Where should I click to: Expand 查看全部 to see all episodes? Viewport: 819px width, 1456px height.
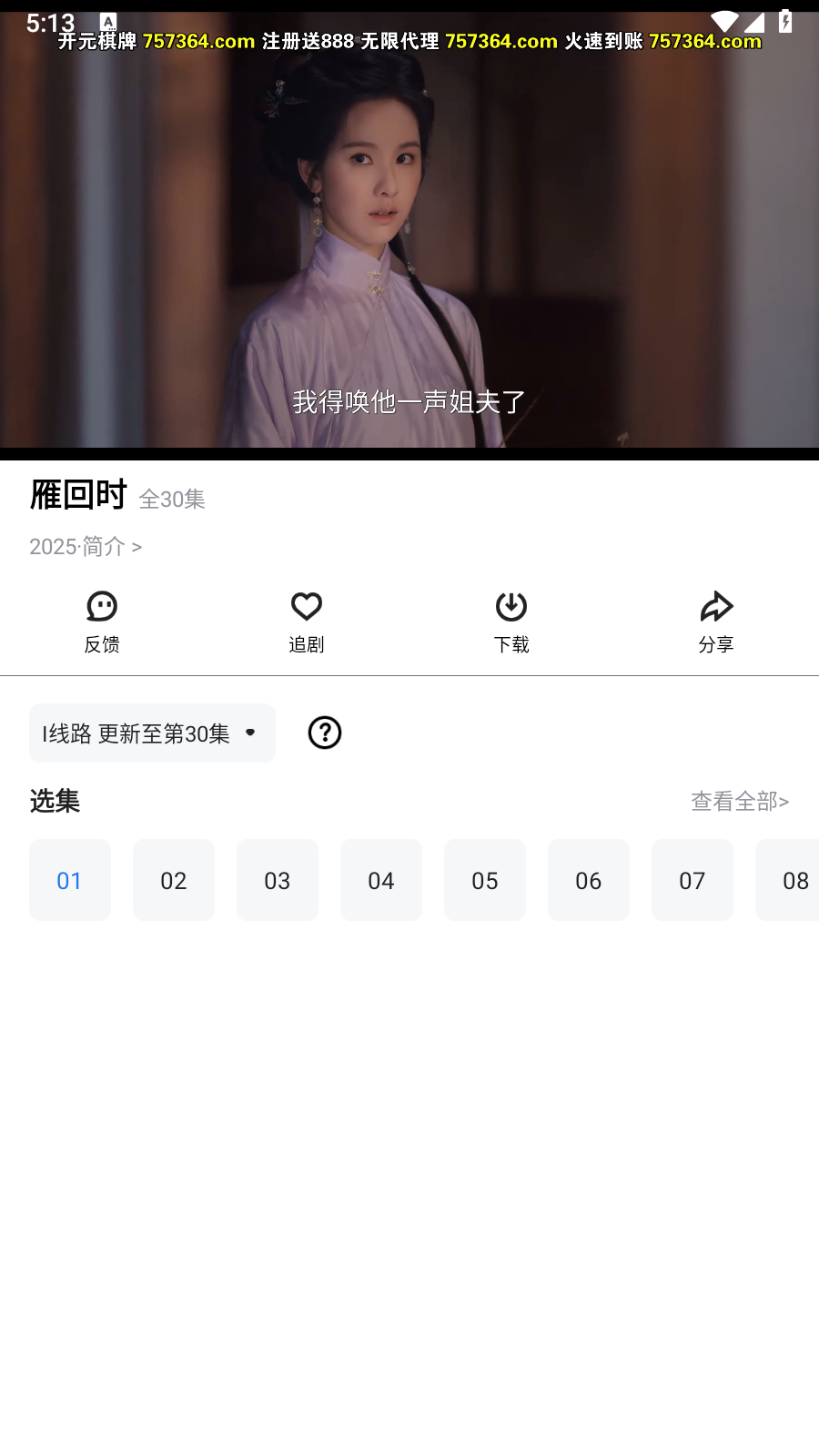(739, 801)
